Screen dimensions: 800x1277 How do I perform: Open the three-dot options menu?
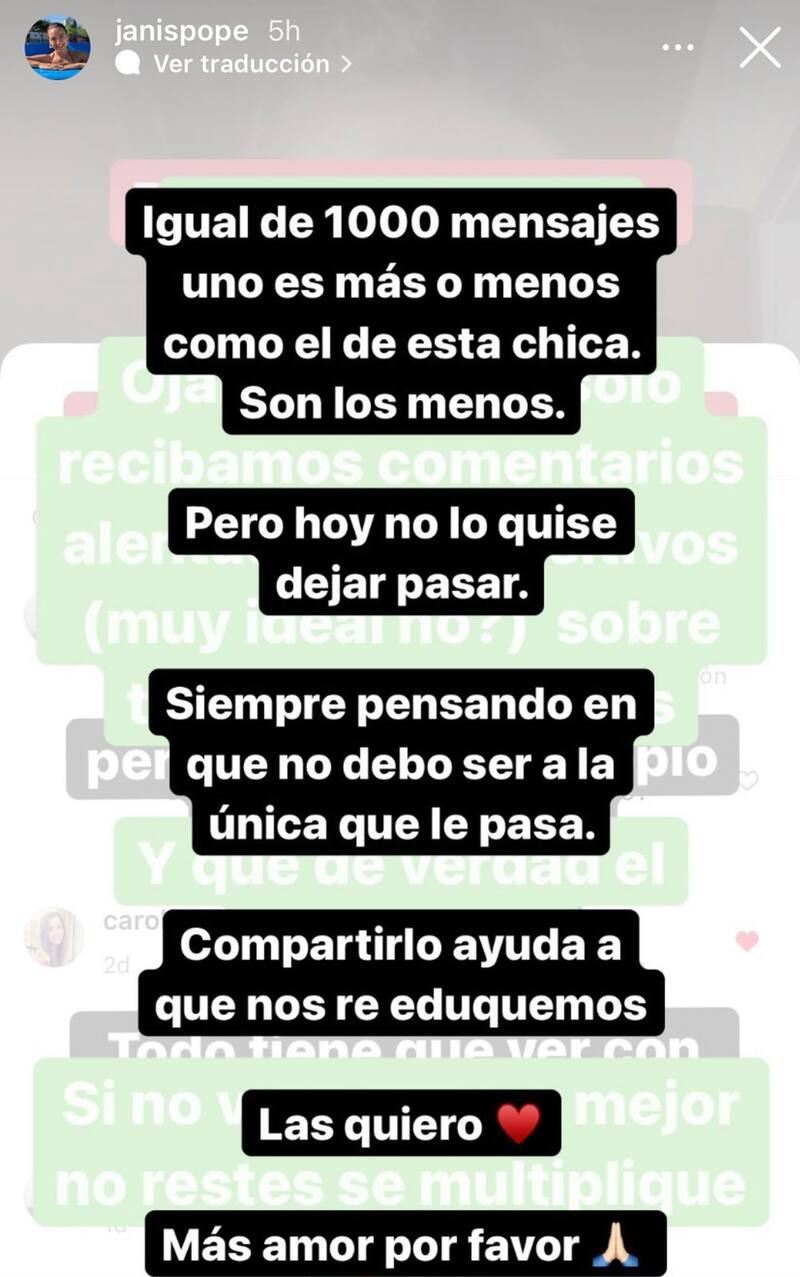point(679,47)
